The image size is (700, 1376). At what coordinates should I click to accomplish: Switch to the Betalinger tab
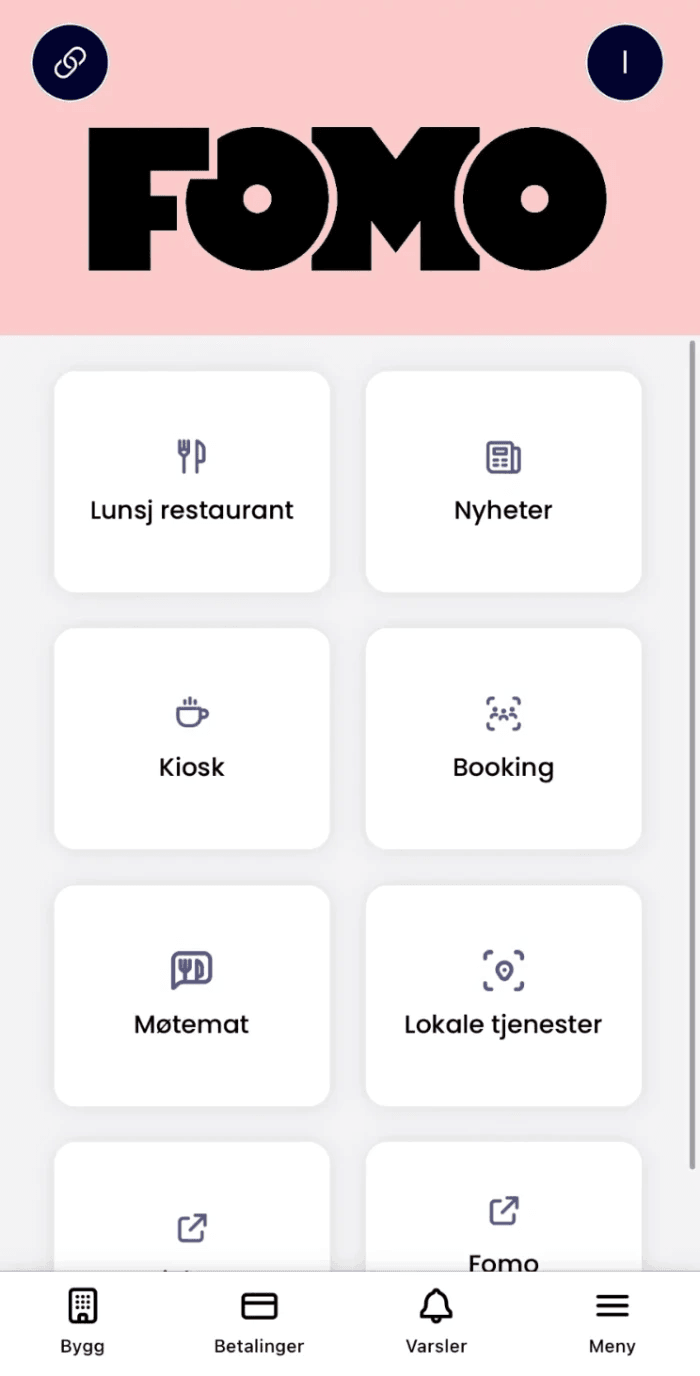coord(259,1320)
